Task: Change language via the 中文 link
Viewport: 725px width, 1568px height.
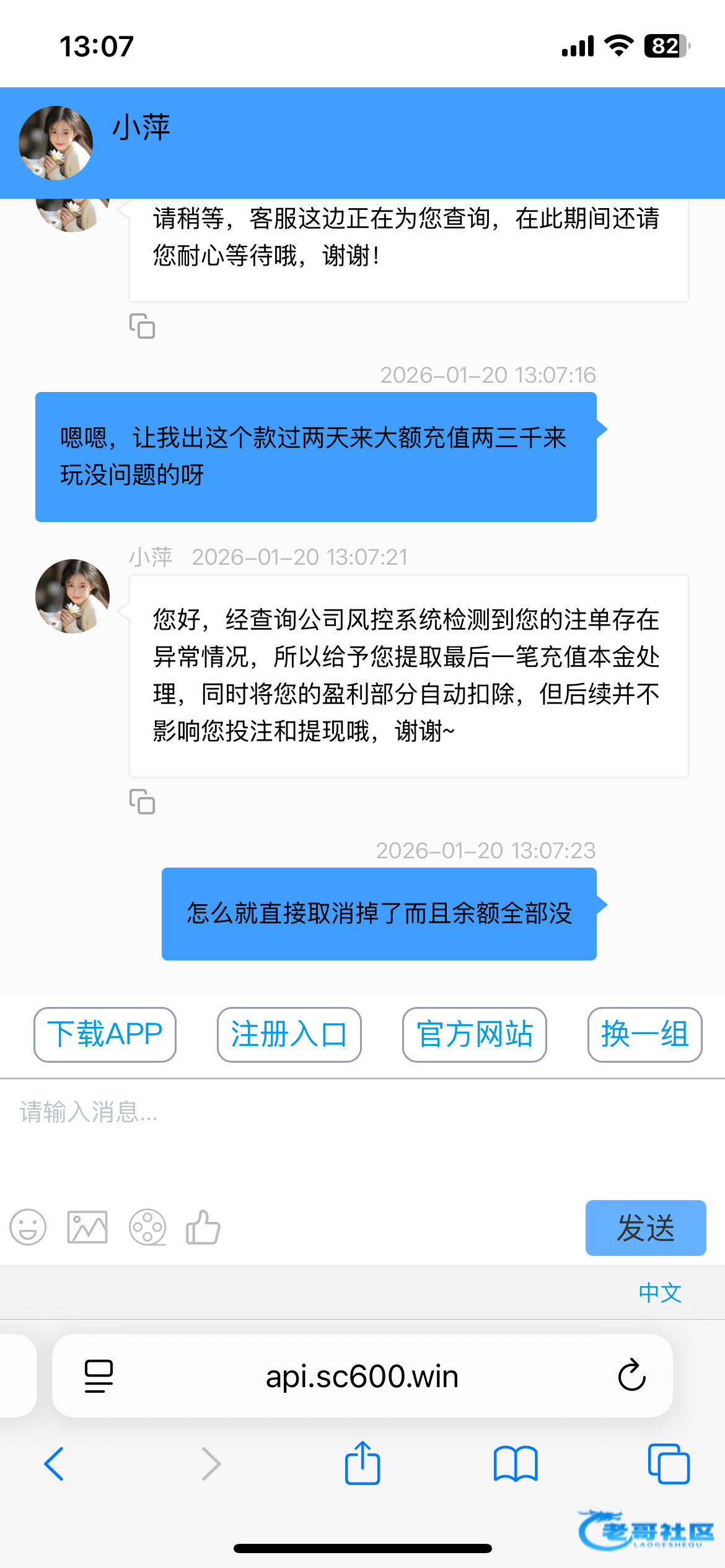Action: tap(660, 1292)
